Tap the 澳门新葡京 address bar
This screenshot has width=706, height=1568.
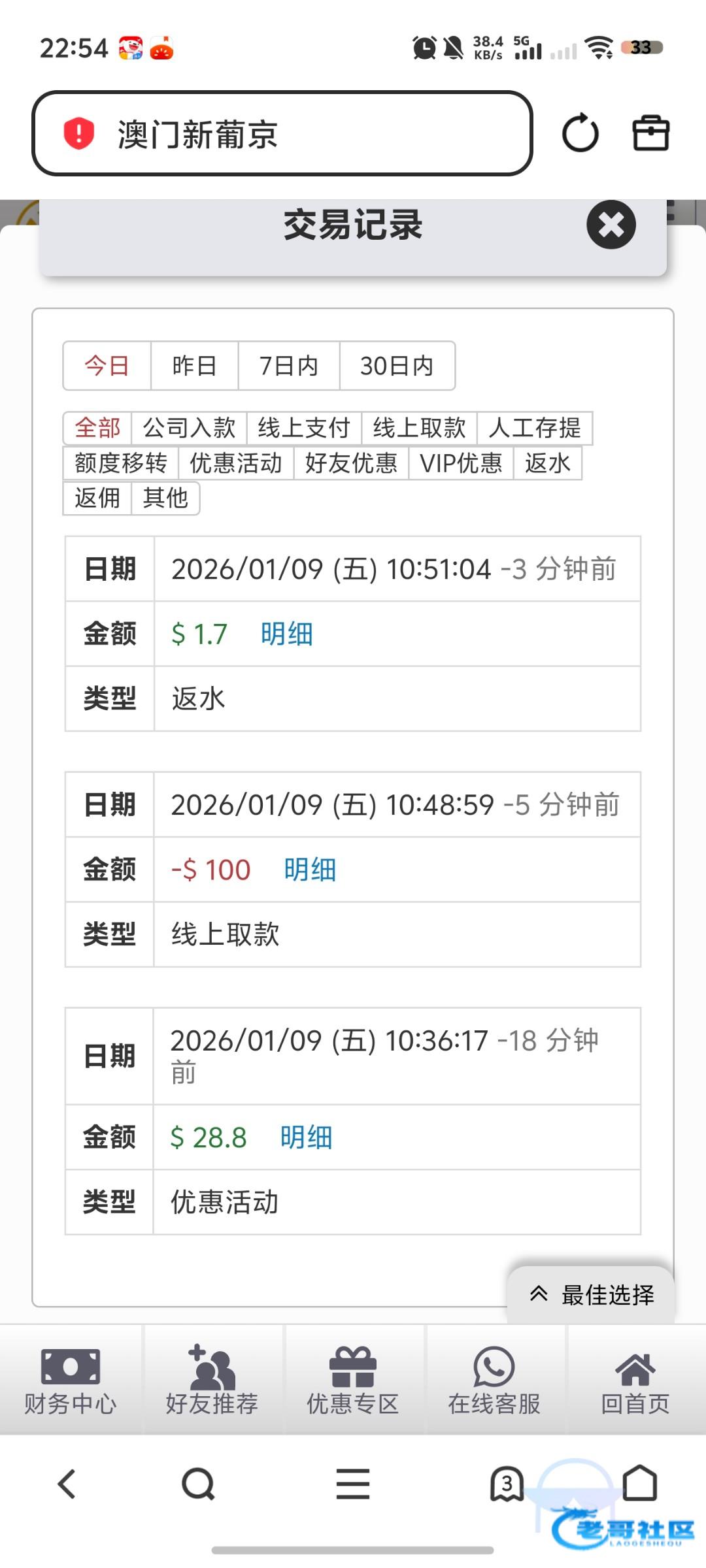(282, 133)
